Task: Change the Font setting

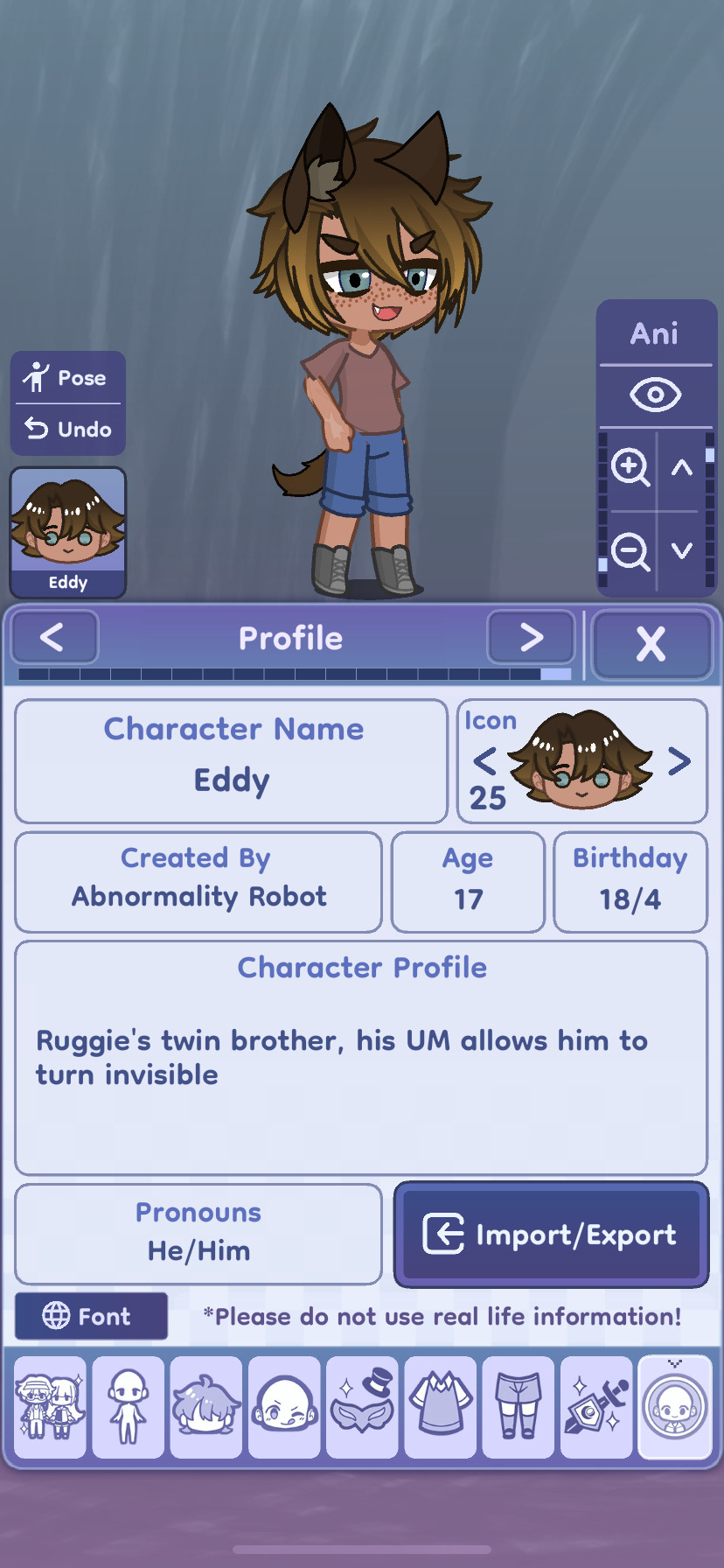Action: click(91, 1316)
